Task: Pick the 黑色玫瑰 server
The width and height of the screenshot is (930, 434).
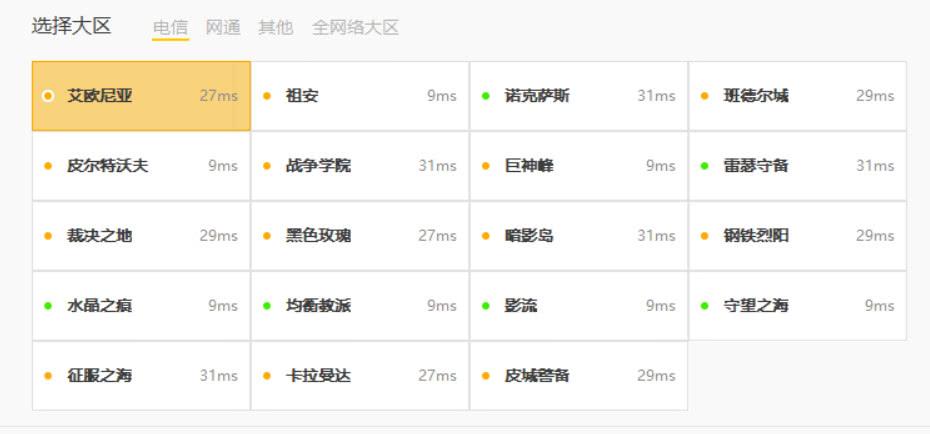Action: 359,236
